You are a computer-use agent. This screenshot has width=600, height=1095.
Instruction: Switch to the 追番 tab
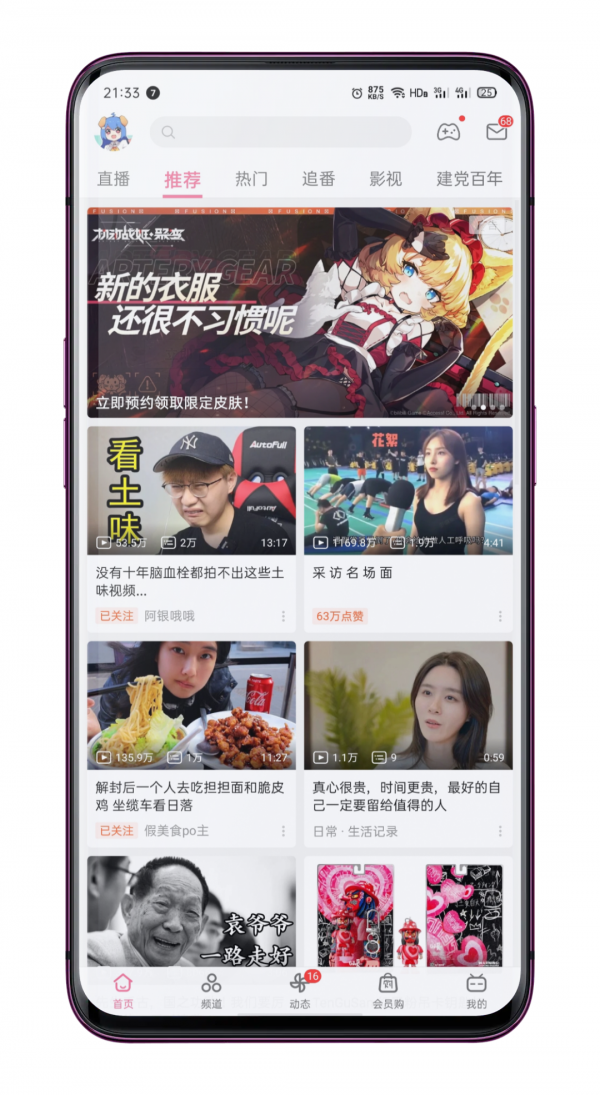(319, 179)
